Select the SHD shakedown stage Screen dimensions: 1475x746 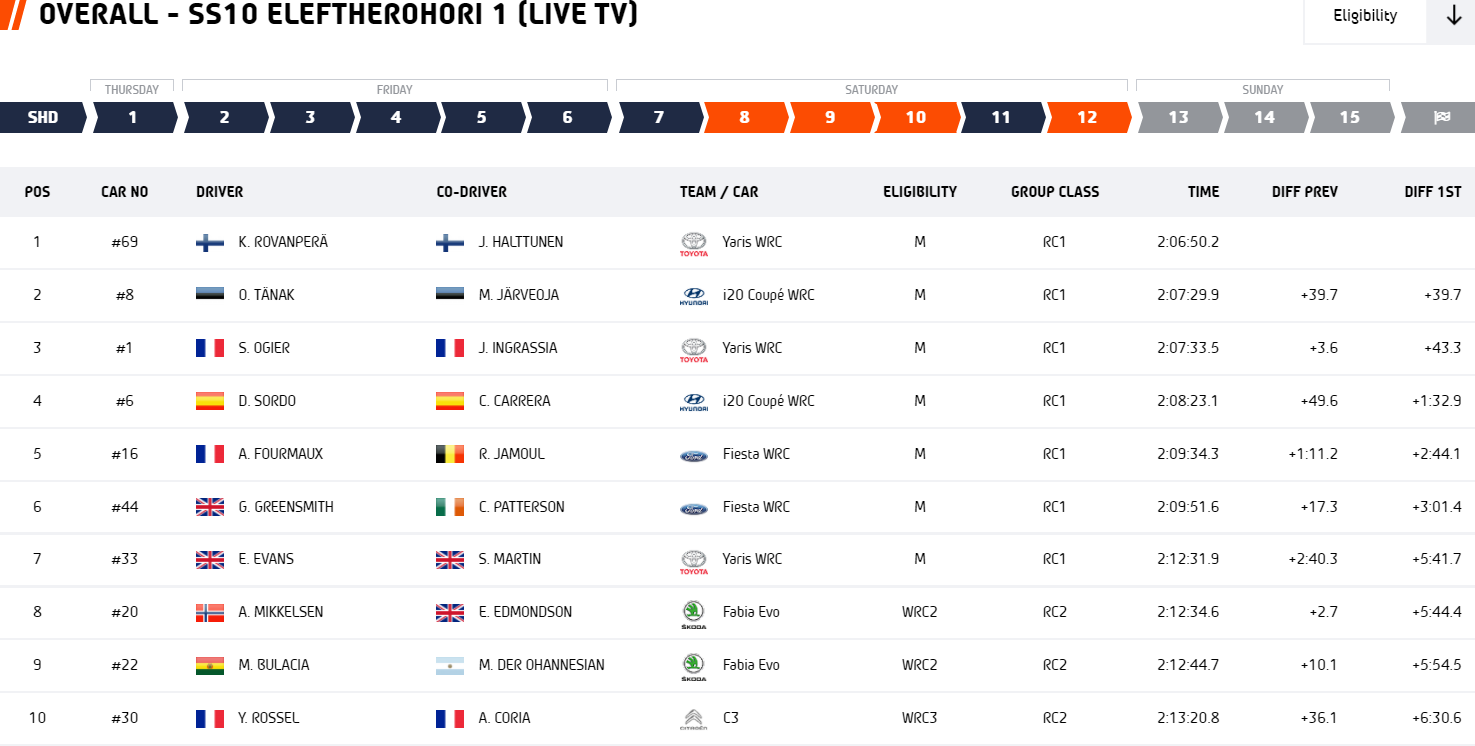pos(43,117)
